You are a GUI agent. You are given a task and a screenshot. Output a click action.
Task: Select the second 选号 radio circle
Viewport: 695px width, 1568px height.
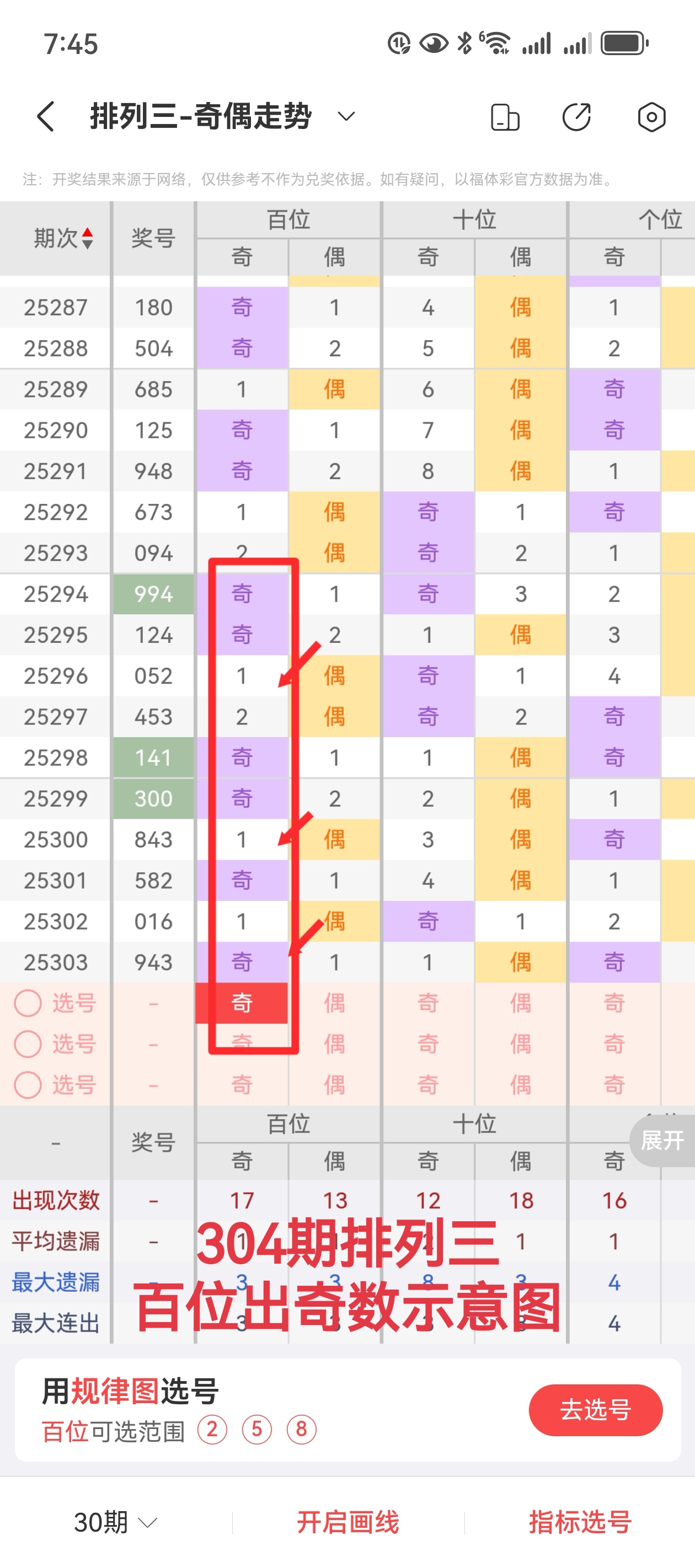tap(27, 1044)
